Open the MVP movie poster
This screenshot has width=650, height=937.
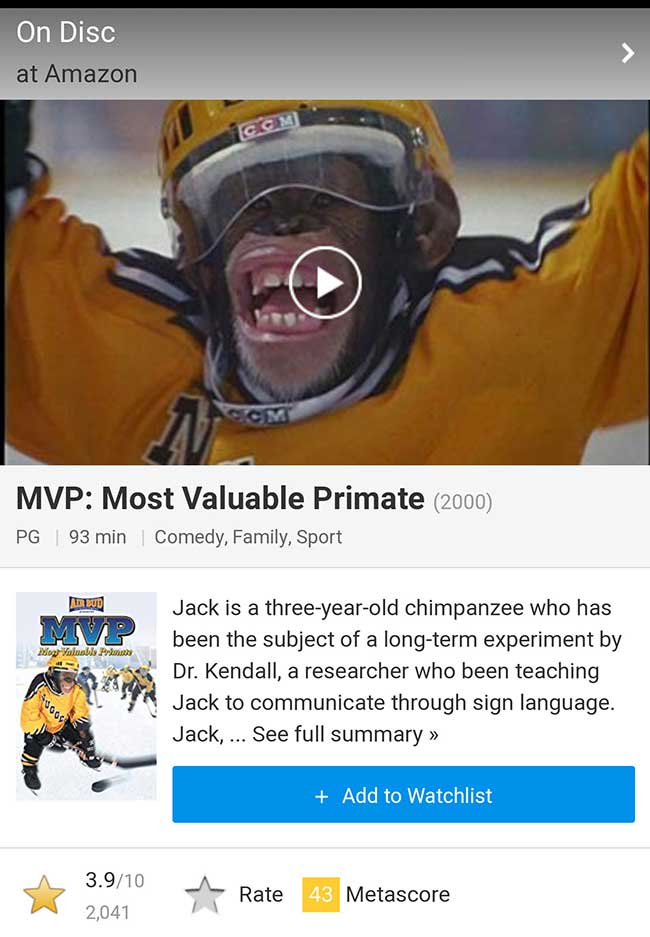pos(86,696)
